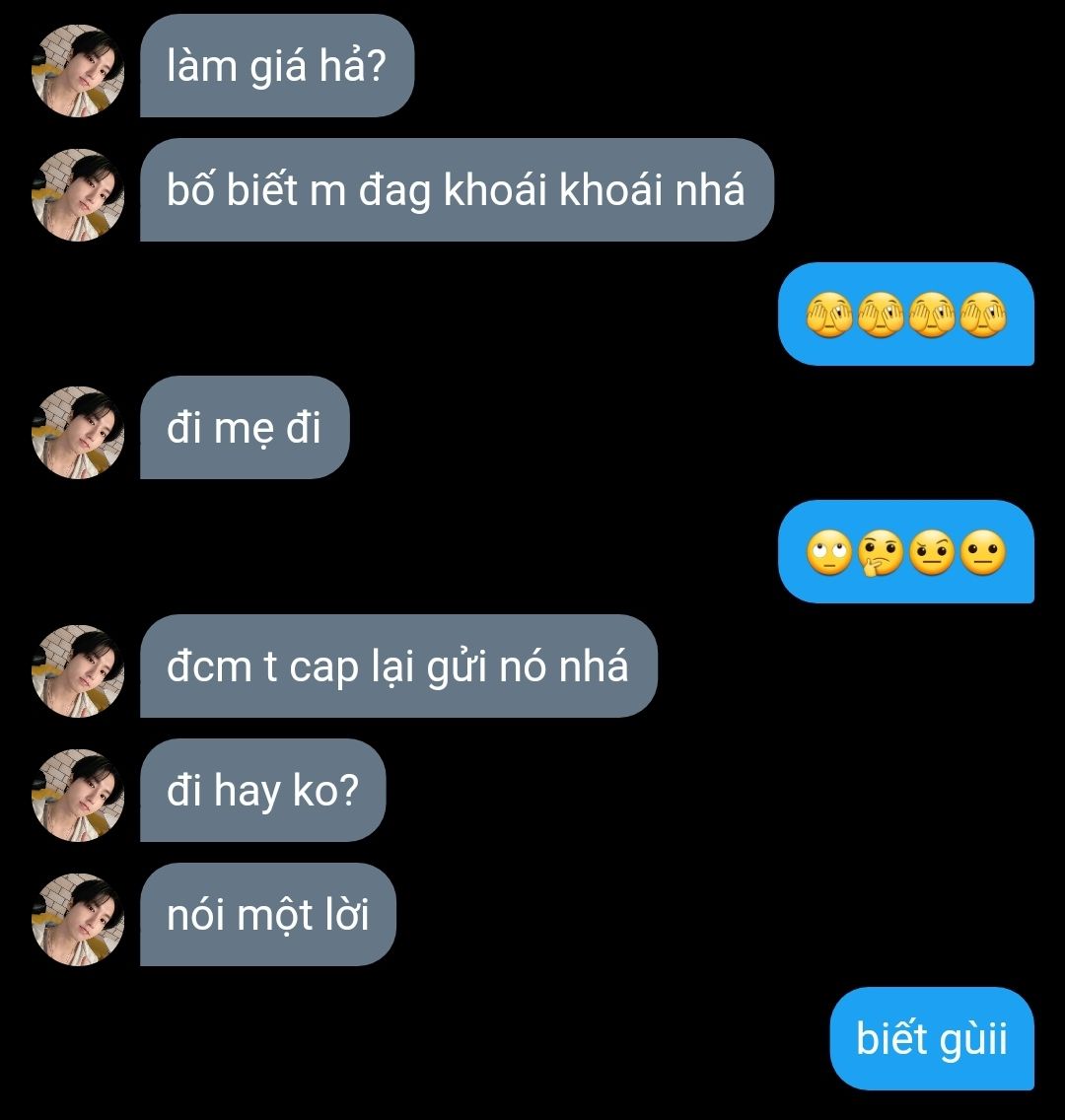Tap the avatar next to "bố biết m đag khoái khoái nhá"

coord(79,195)
